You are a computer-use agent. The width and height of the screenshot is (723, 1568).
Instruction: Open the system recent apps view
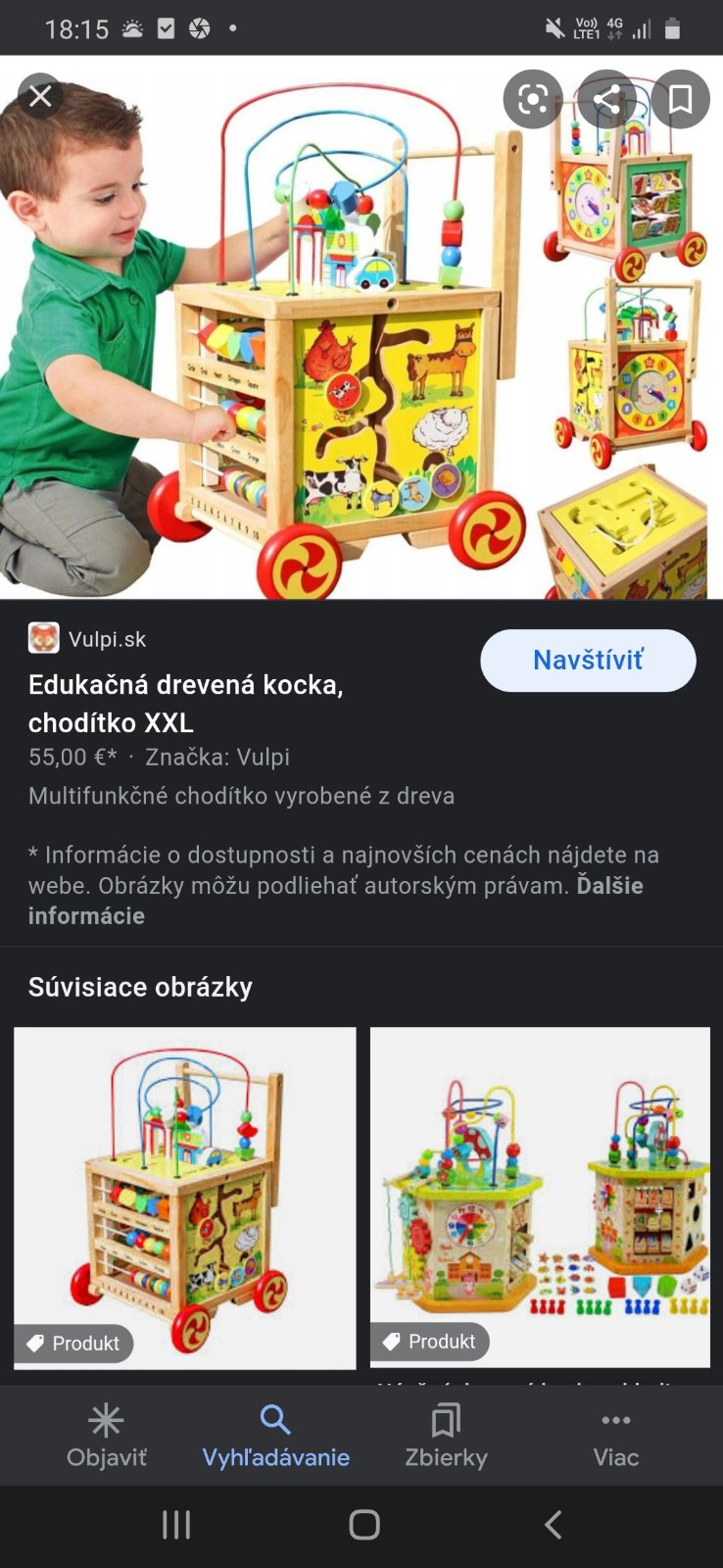click(176, 1525)
